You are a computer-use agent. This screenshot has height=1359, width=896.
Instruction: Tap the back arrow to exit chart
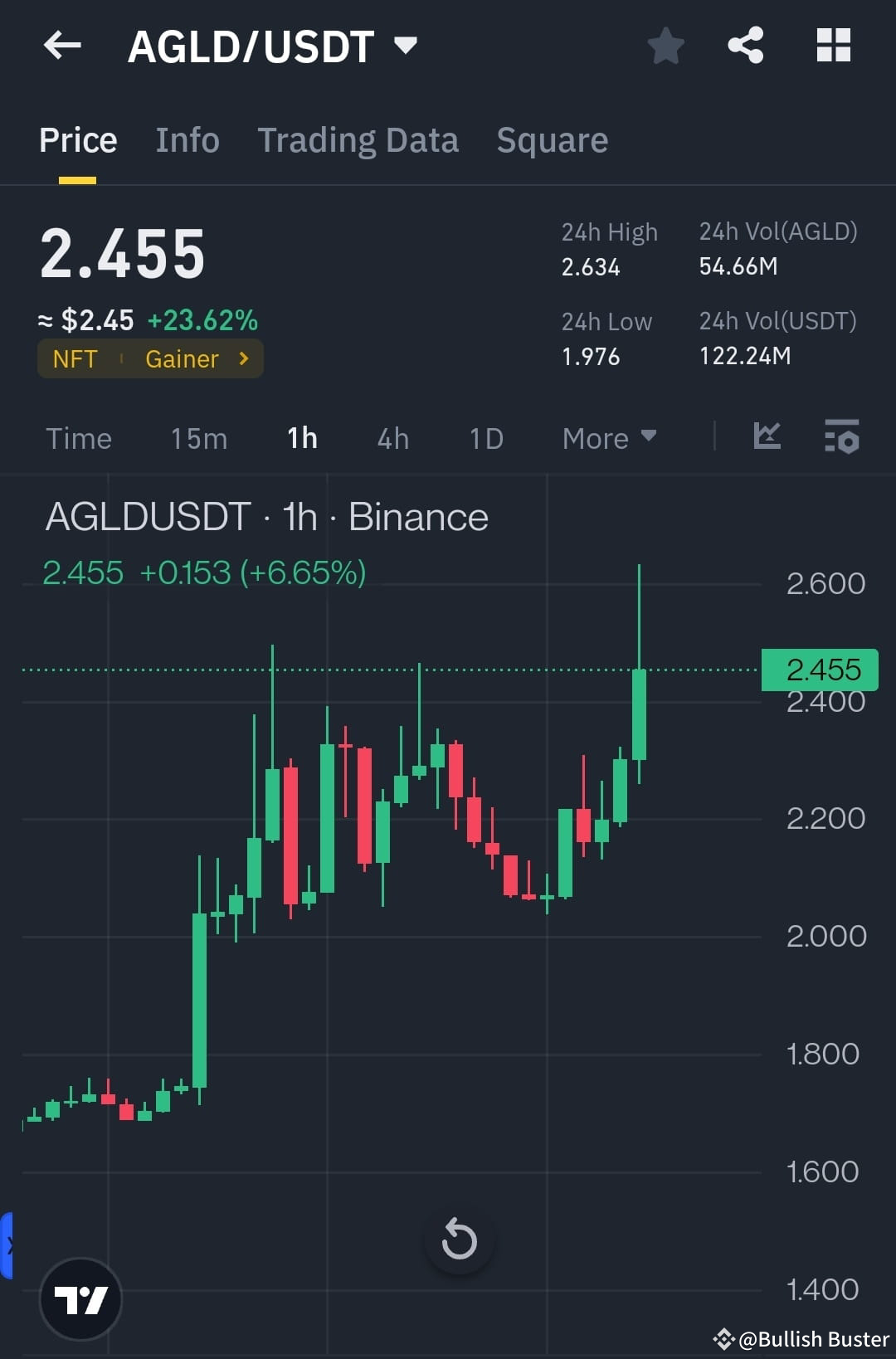pos(62,46)
